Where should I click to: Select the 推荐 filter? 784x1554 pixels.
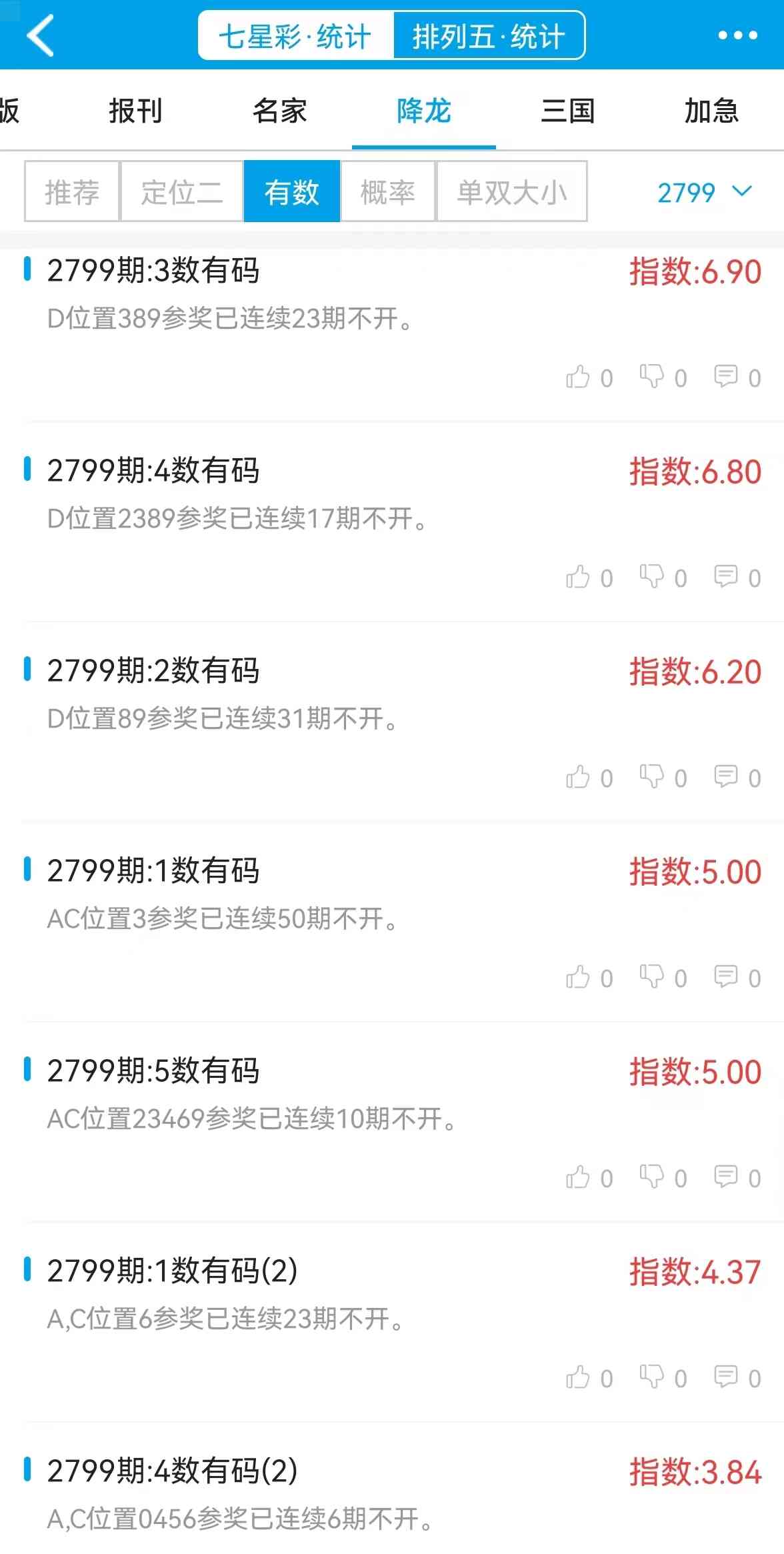pyautogui.click(x=72, y=192)
